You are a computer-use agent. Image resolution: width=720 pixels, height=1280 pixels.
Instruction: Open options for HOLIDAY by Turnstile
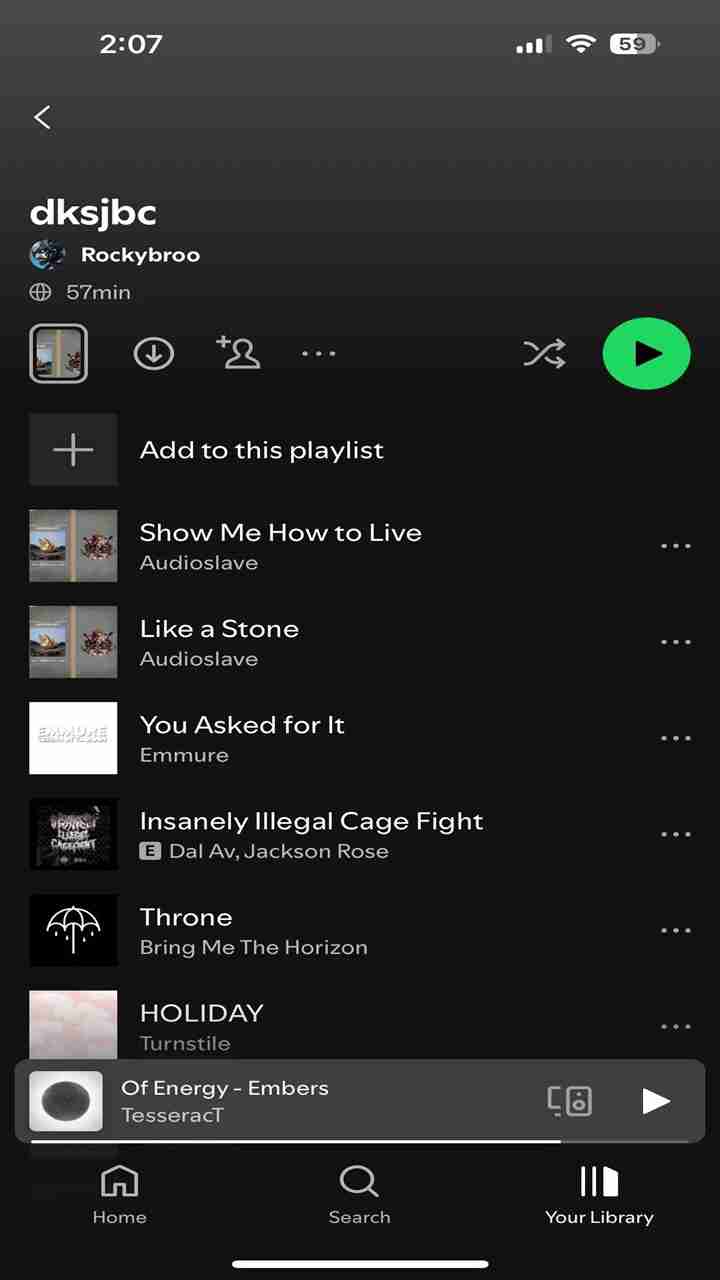tap(676, 1026)
